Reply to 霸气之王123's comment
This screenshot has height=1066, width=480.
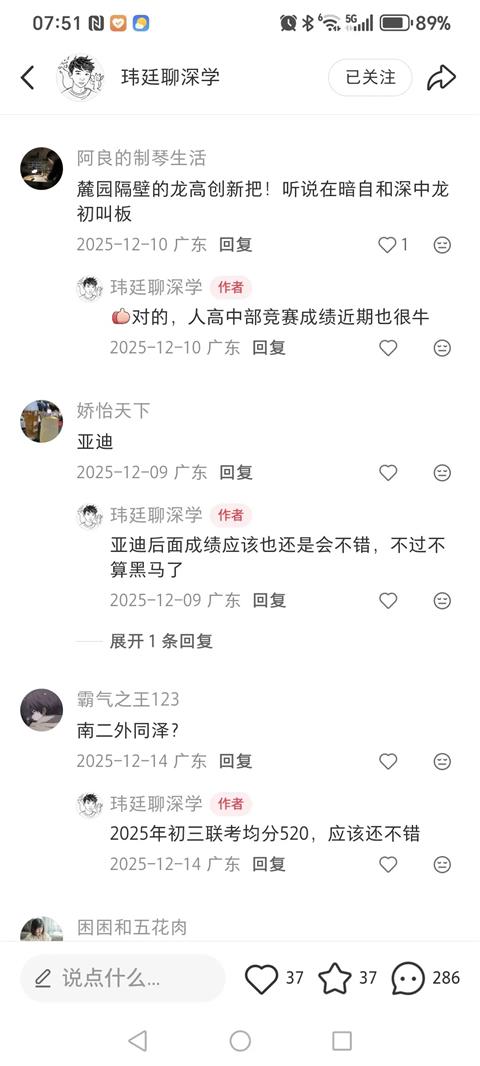pos(235,761)
